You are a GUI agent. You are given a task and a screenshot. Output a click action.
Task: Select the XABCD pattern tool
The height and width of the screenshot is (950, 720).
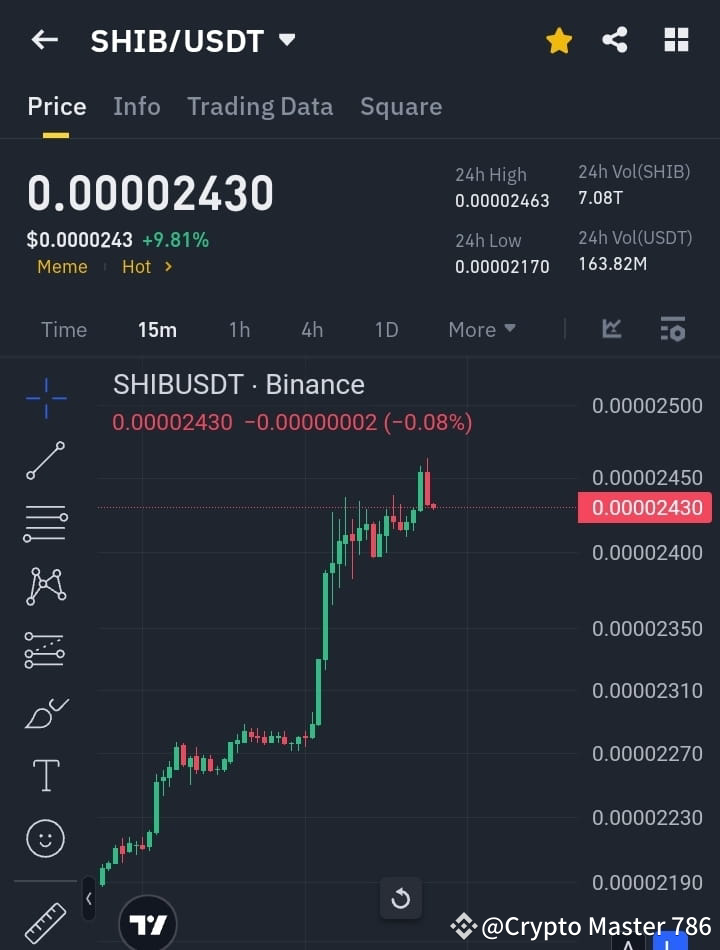(44, 587)
